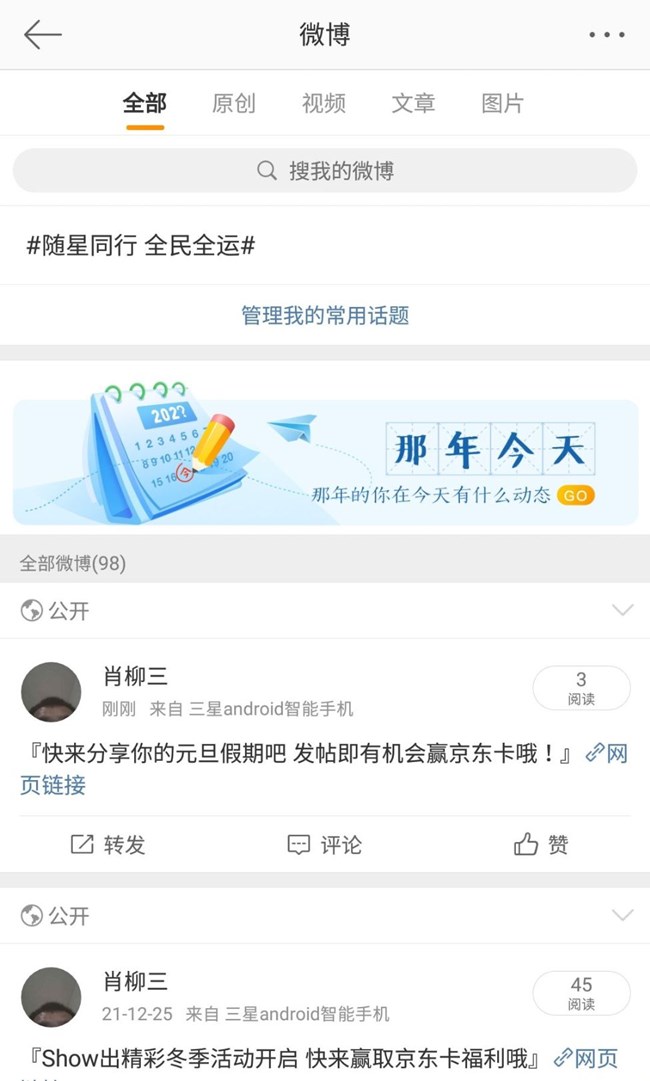Image resolution: width=650 pixels, height=1081 pixels.
Task: Tap the 搜我的微博 search box
Action: tap(325, 171)
